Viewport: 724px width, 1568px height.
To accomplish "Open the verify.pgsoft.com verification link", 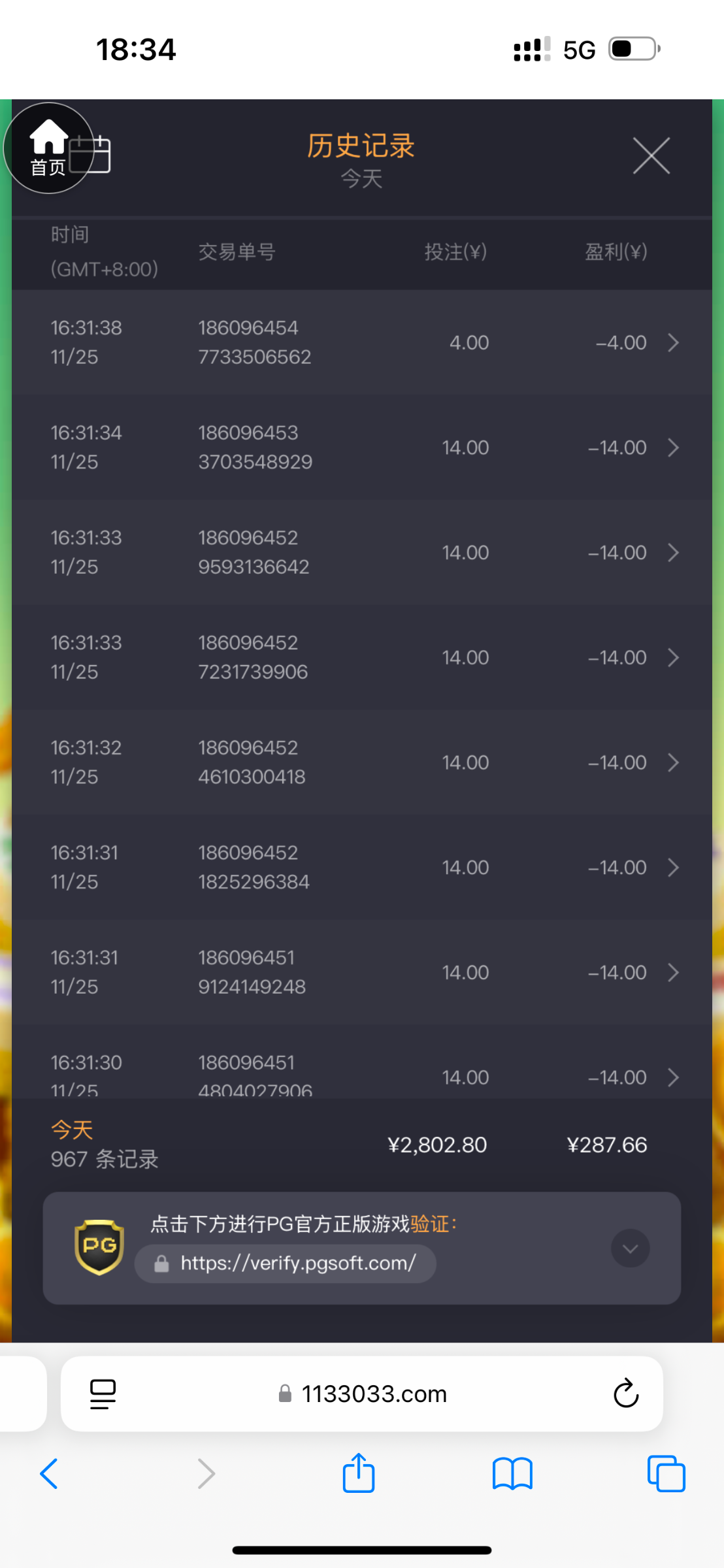I will [286, 1264].
